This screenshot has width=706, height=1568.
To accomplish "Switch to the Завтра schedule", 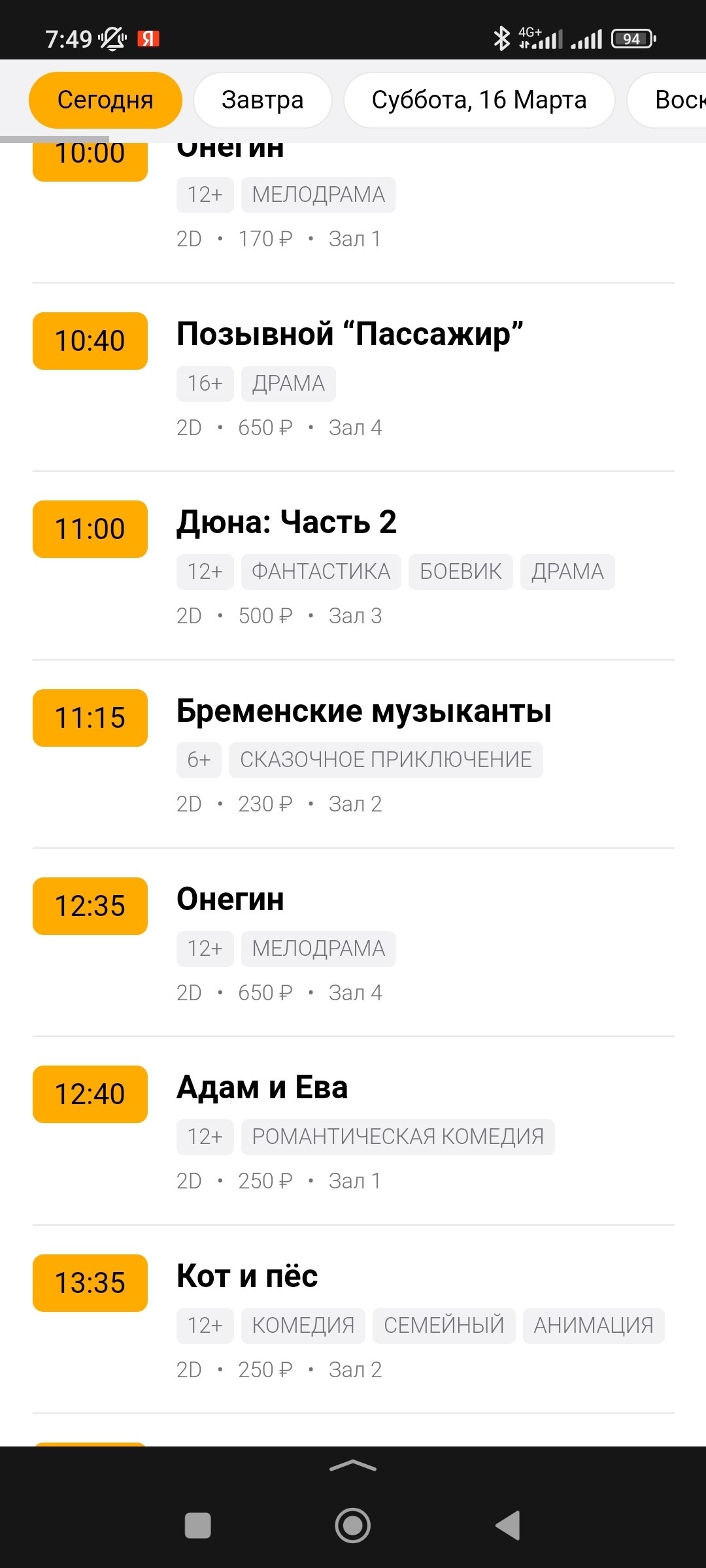I will pos(262,100).
